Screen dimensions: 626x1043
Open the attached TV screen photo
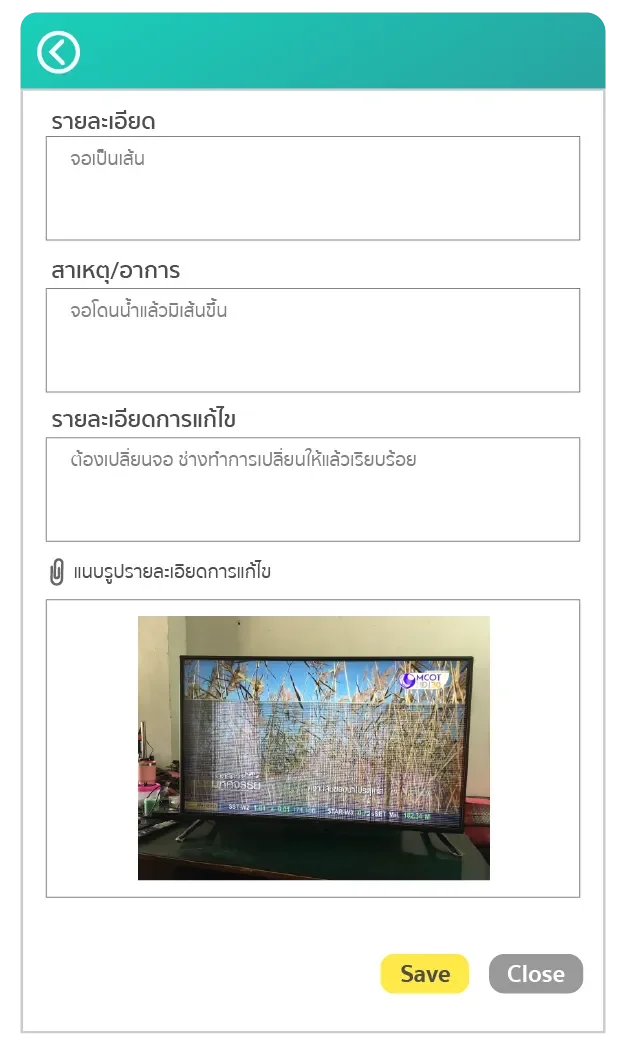[314, 748]
